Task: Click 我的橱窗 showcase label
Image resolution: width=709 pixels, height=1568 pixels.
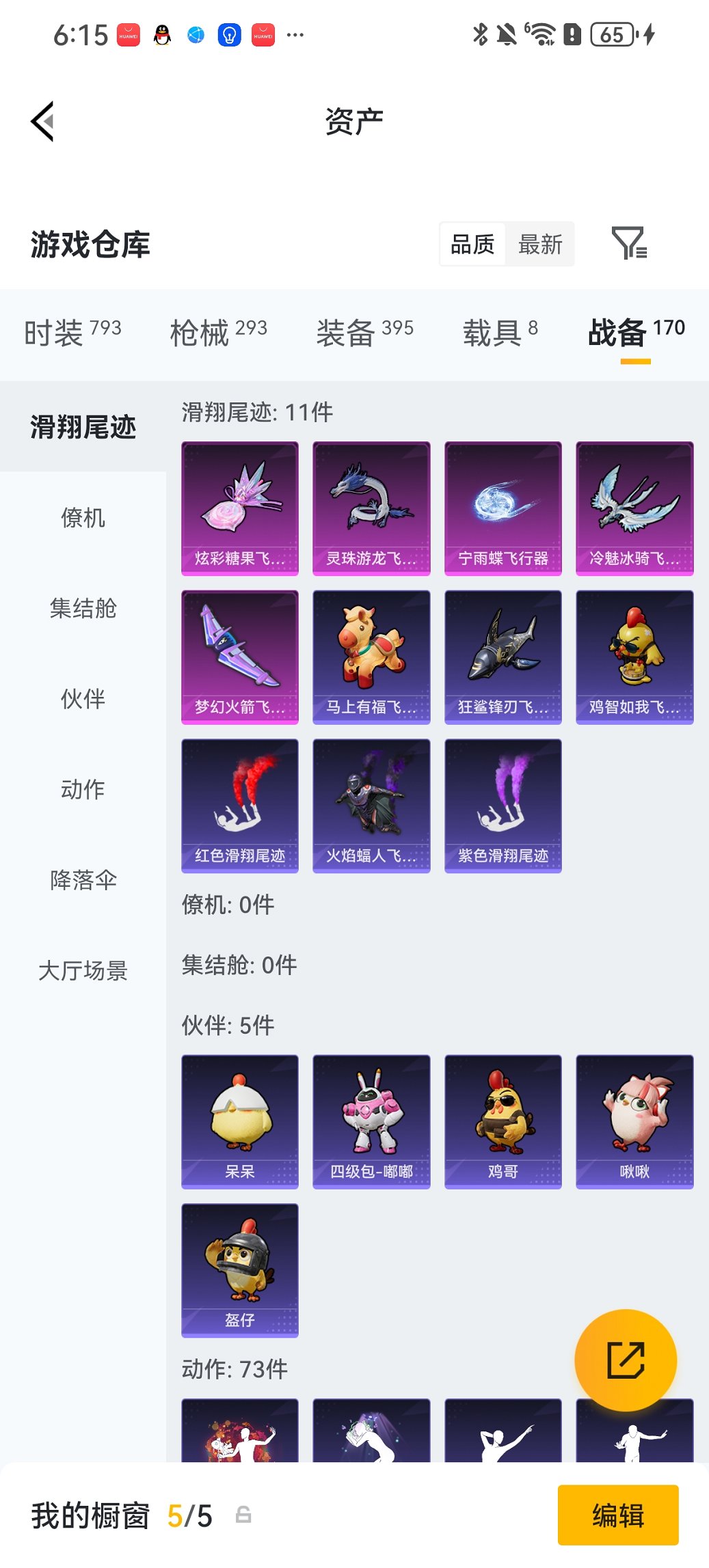Action: pos(90,1515)
